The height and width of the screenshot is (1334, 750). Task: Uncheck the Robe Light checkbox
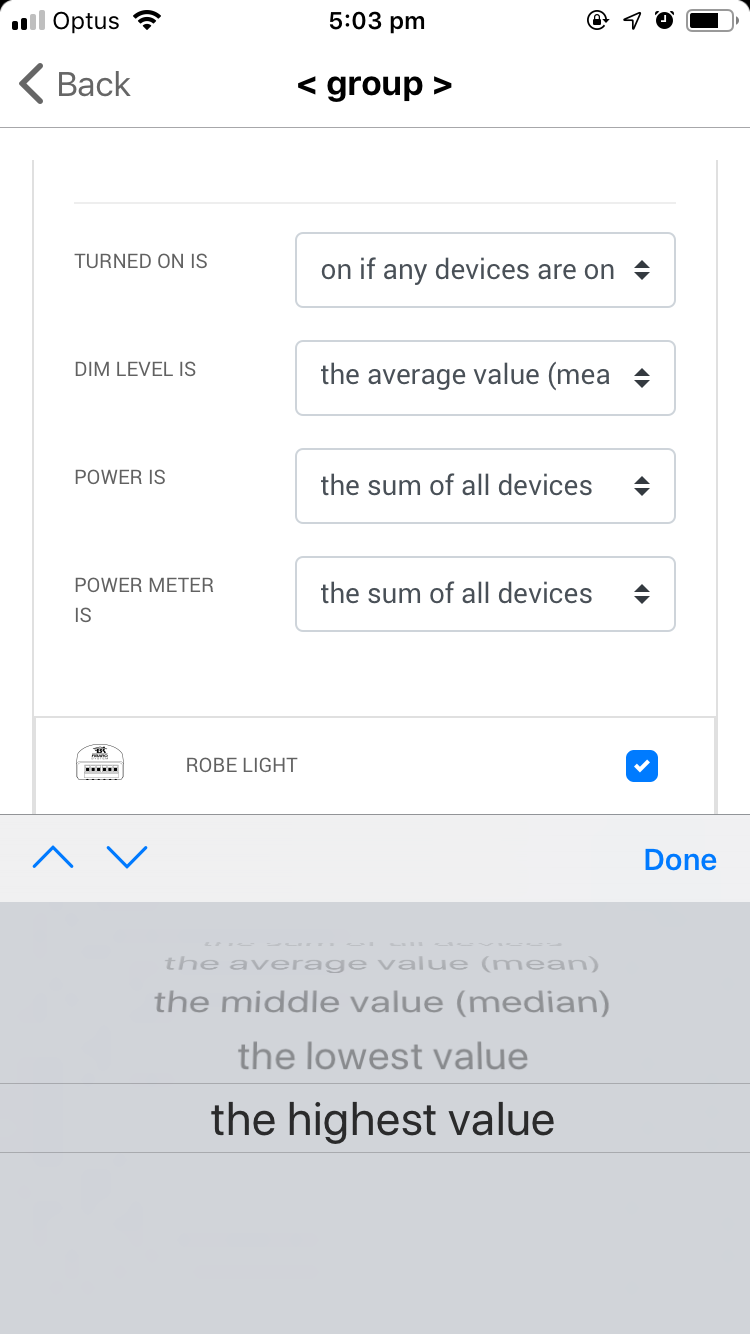641,766
